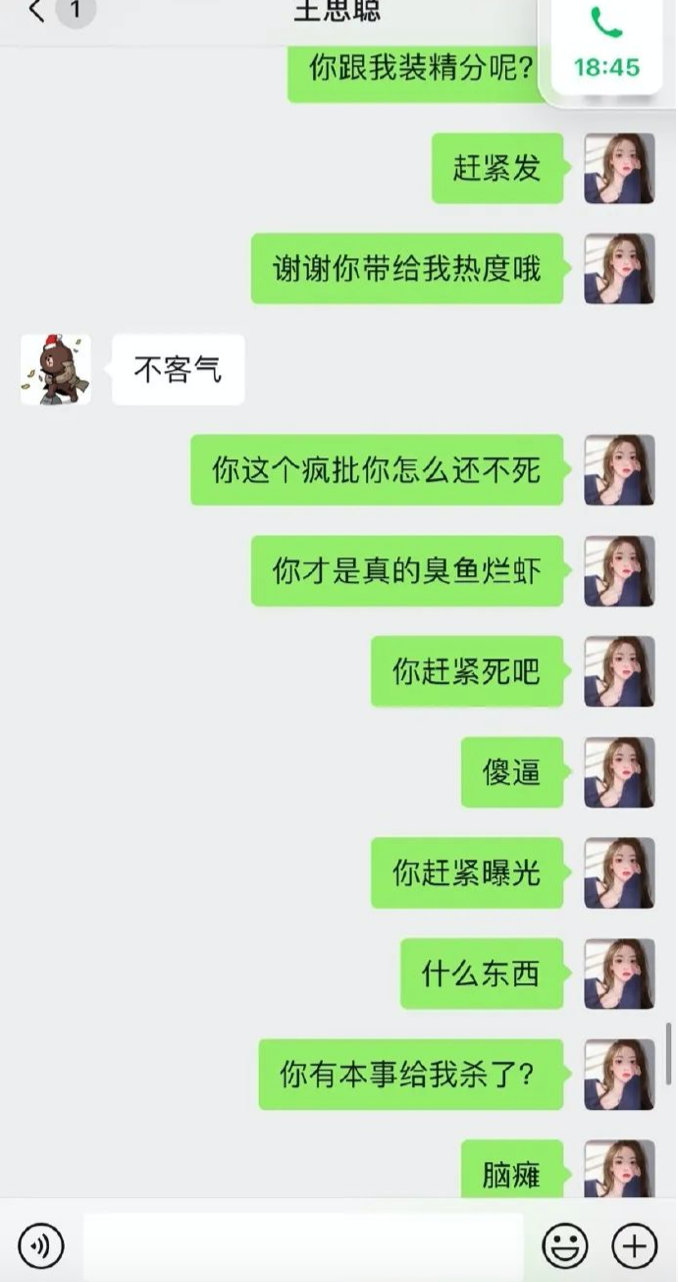The width and height of the screenshot is (678, 1282).
Task: Return to the ongoing call at 18:45
Action: 606,45
